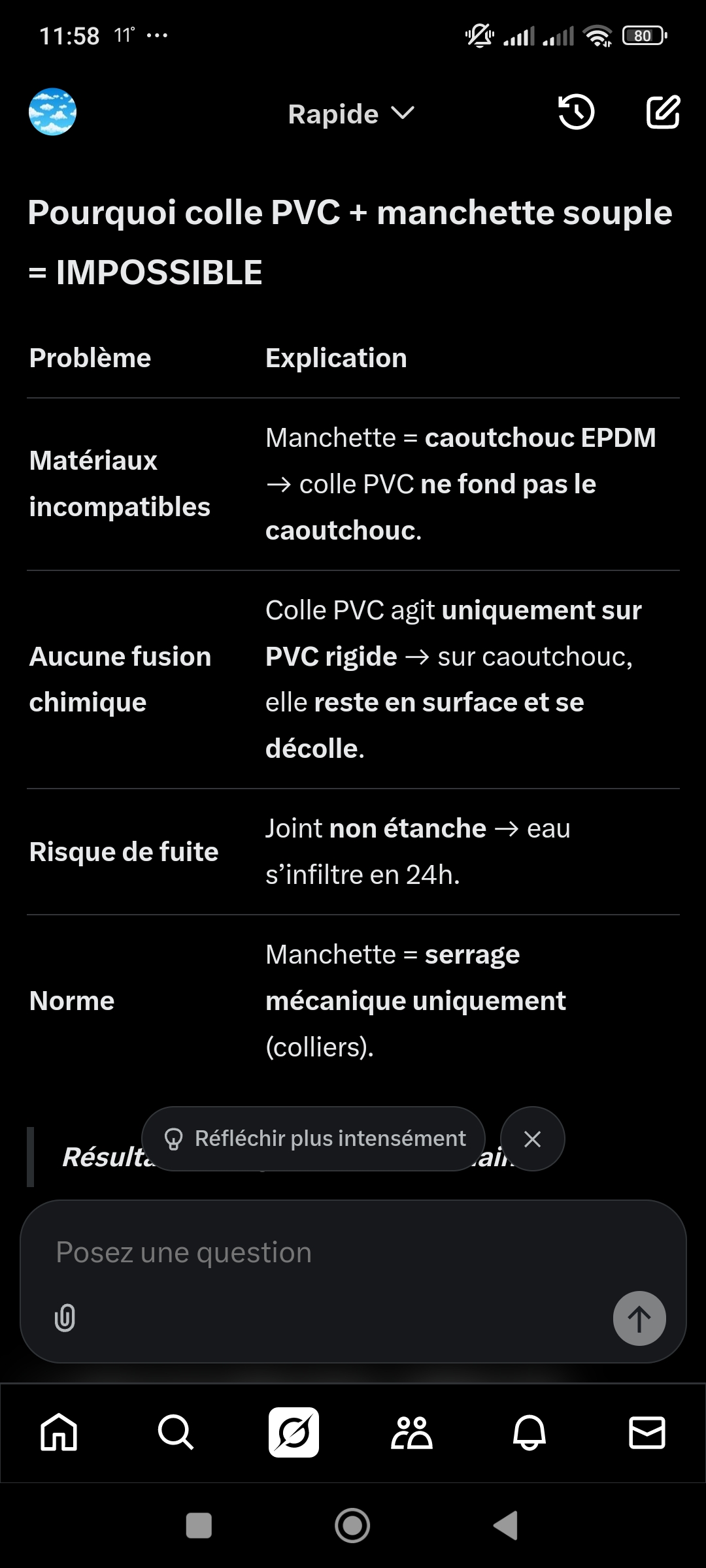Tap the system back button
706x1568 pixels.
point(505,1526)
